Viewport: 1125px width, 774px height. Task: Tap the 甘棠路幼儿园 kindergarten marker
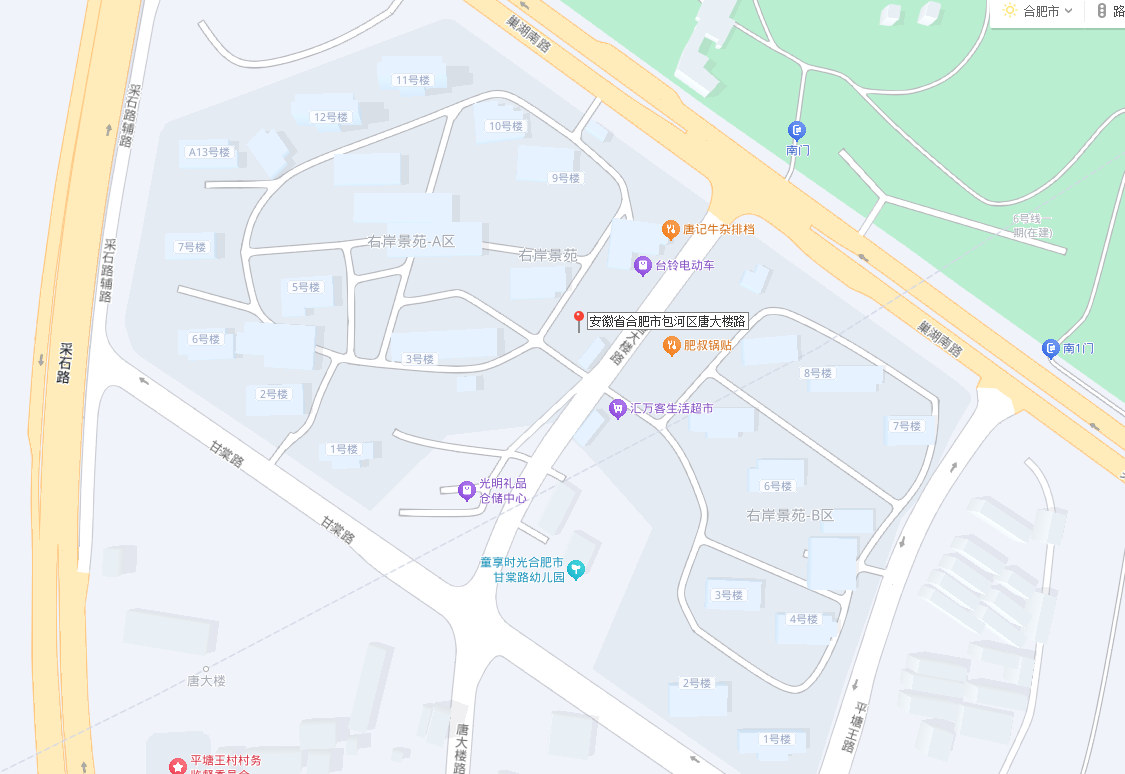point(576,570)
